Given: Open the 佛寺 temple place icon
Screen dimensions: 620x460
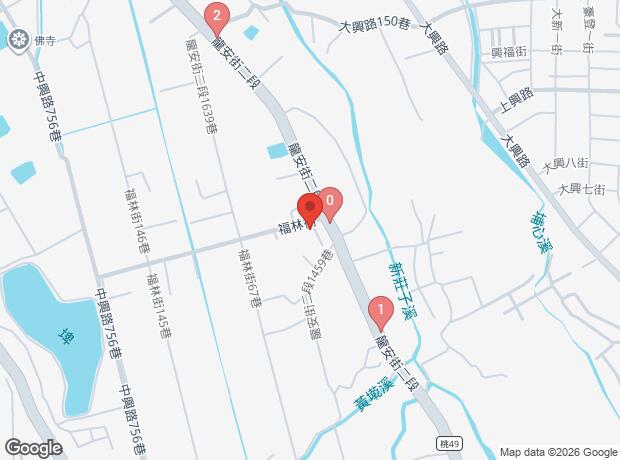Looking at the screenshot, I should pos(18,40).
